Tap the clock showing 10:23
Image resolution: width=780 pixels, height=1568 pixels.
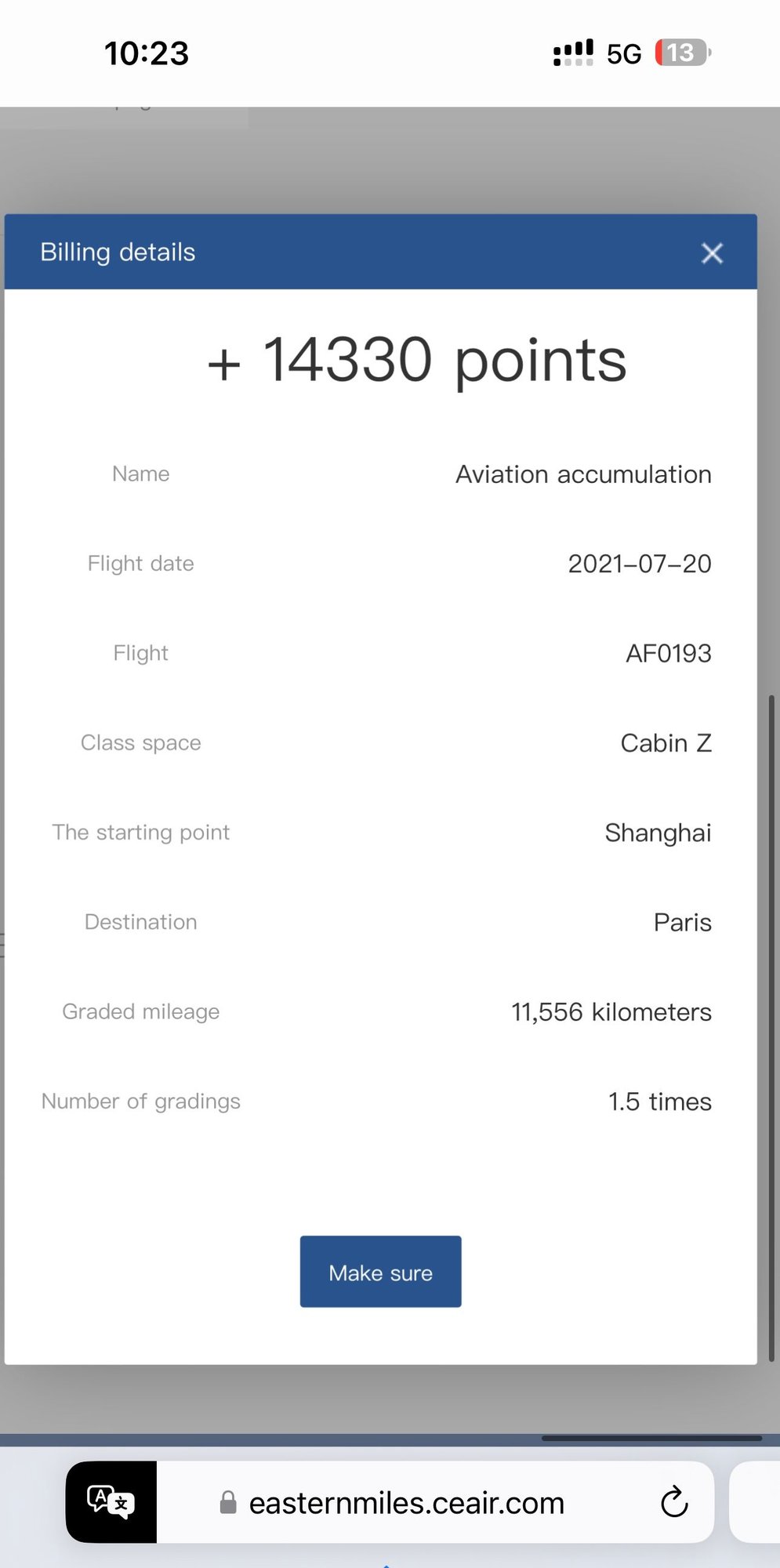(x=146, y=52)
